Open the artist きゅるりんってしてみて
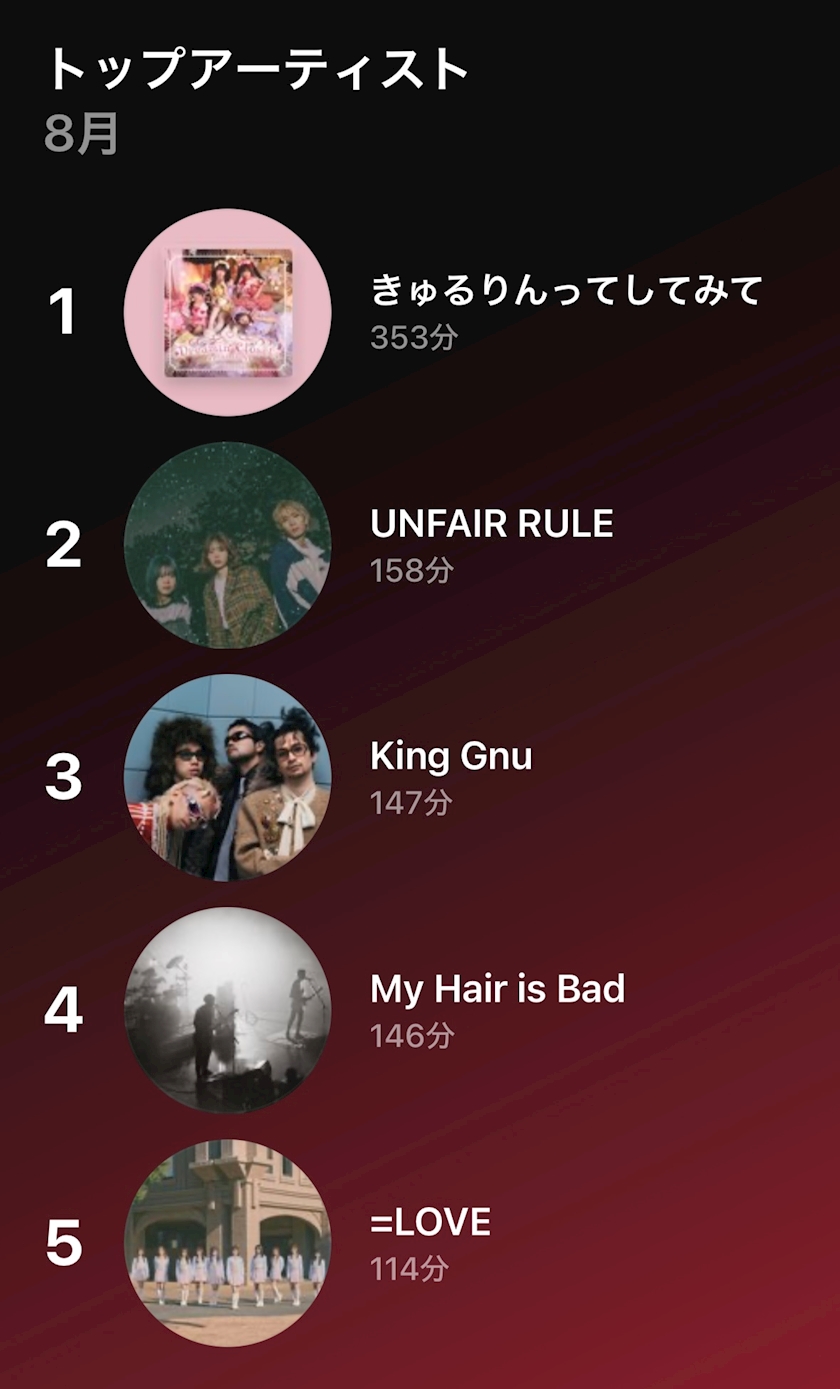 pos(565,291)
